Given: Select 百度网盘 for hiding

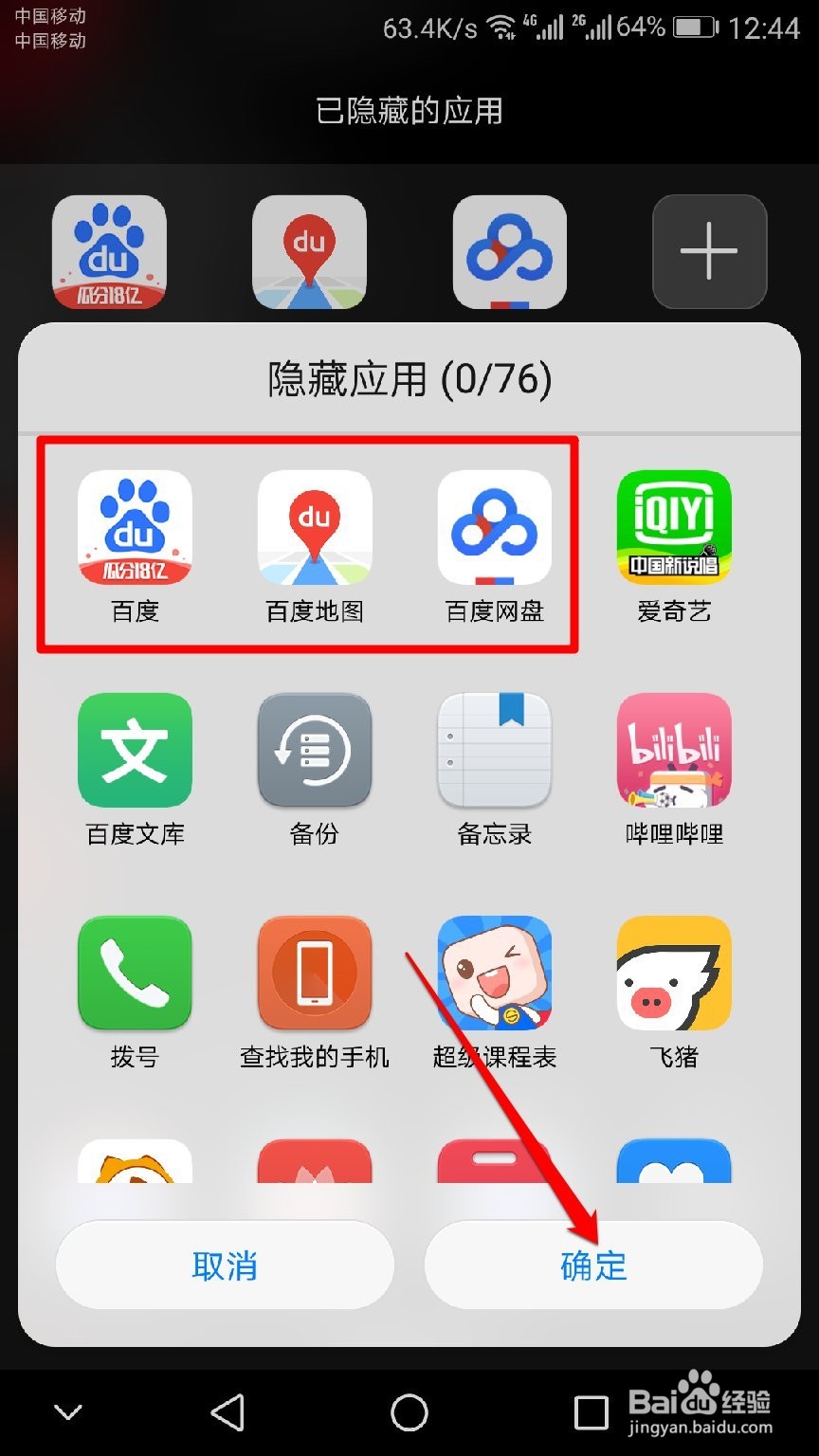Looking at the screenshot, I should coord(494,528).
